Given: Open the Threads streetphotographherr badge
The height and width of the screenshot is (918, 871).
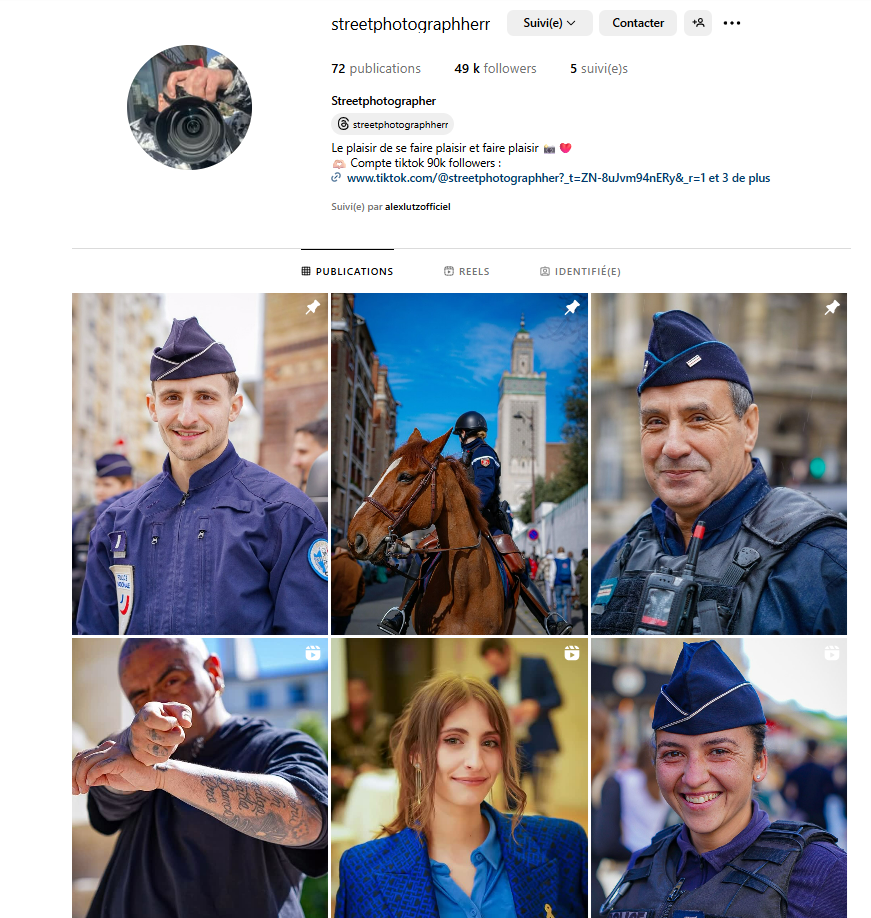Looking at the screenshot, I should 392,124.
